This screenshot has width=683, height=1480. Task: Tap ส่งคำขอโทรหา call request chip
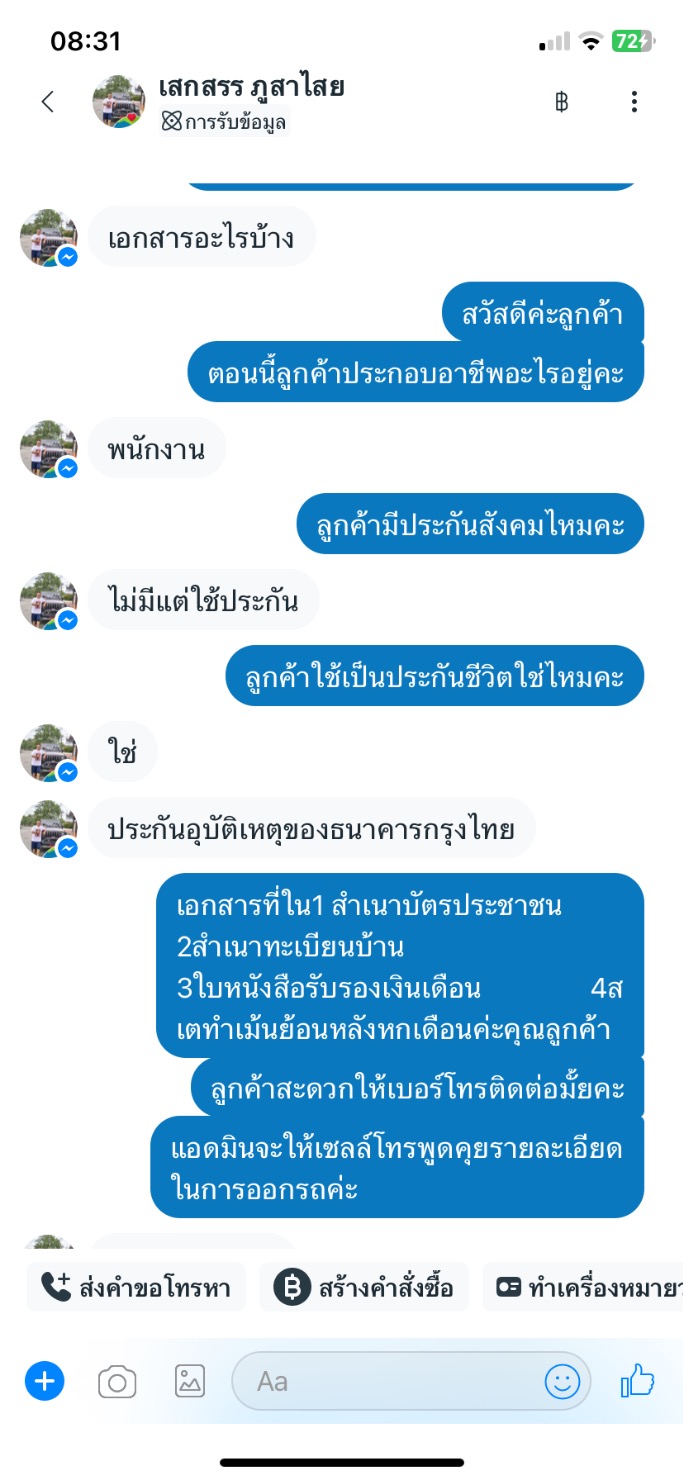[x=136, y=1287]
